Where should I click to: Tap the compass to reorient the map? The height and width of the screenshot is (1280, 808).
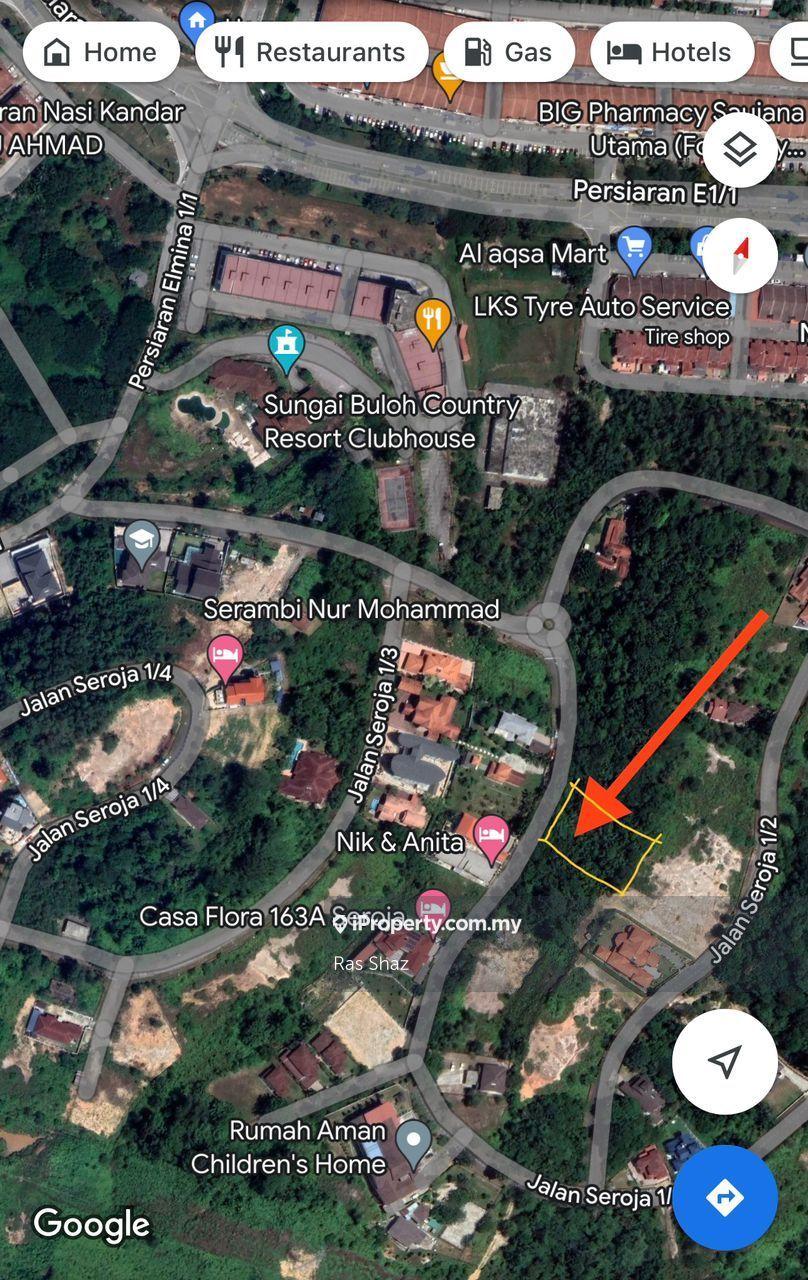pyautogui.click(x=740, y=255)
